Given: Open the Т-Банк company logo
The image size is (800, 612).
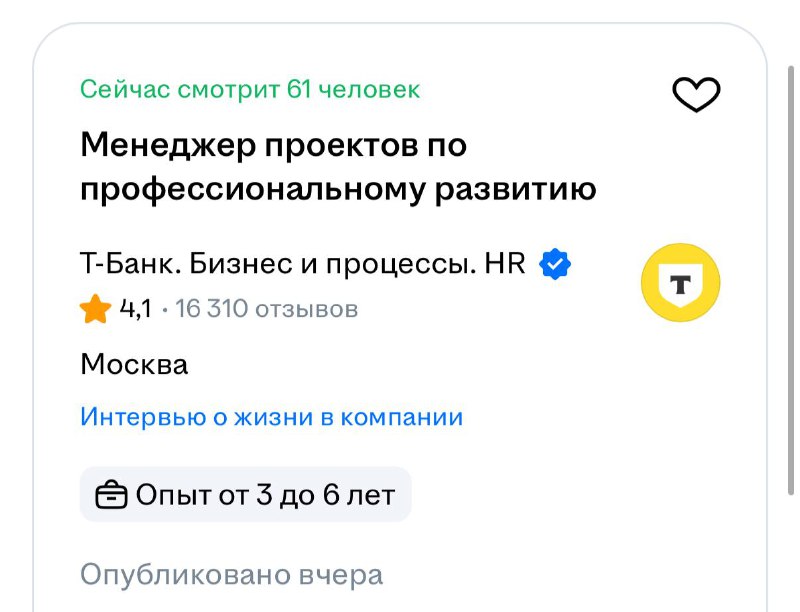Looking at the screenshot, I should click(x=680, y=283).
